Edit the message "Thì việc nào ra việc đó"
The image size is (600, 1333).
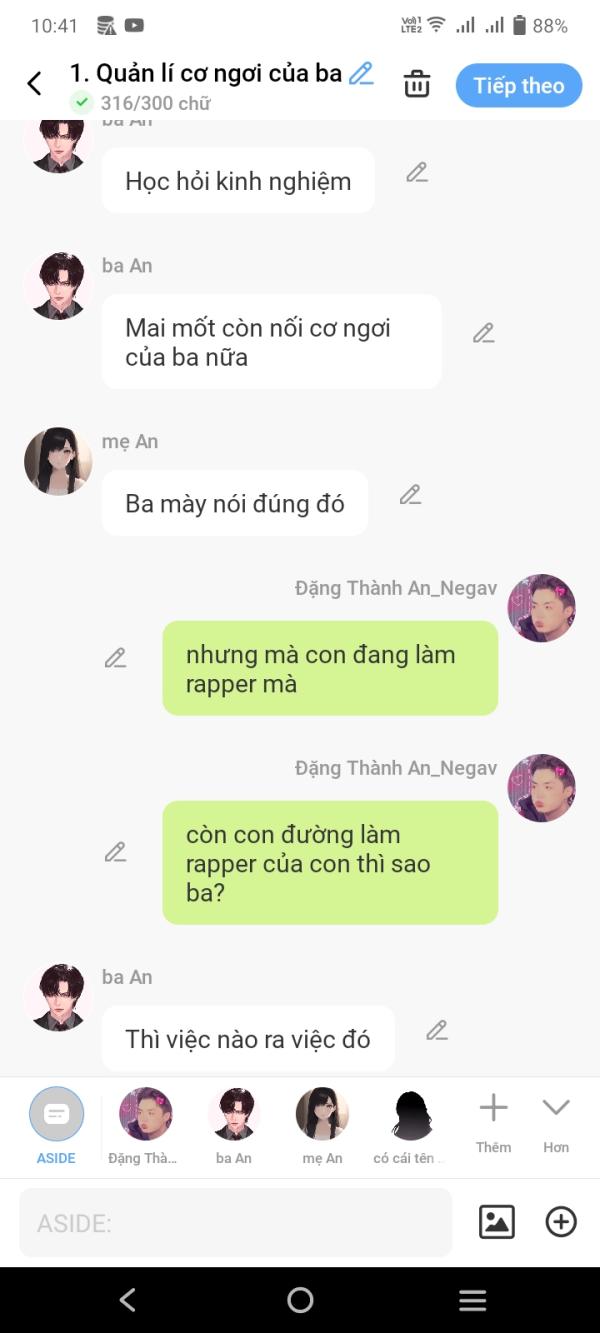tap(437, 1031)
